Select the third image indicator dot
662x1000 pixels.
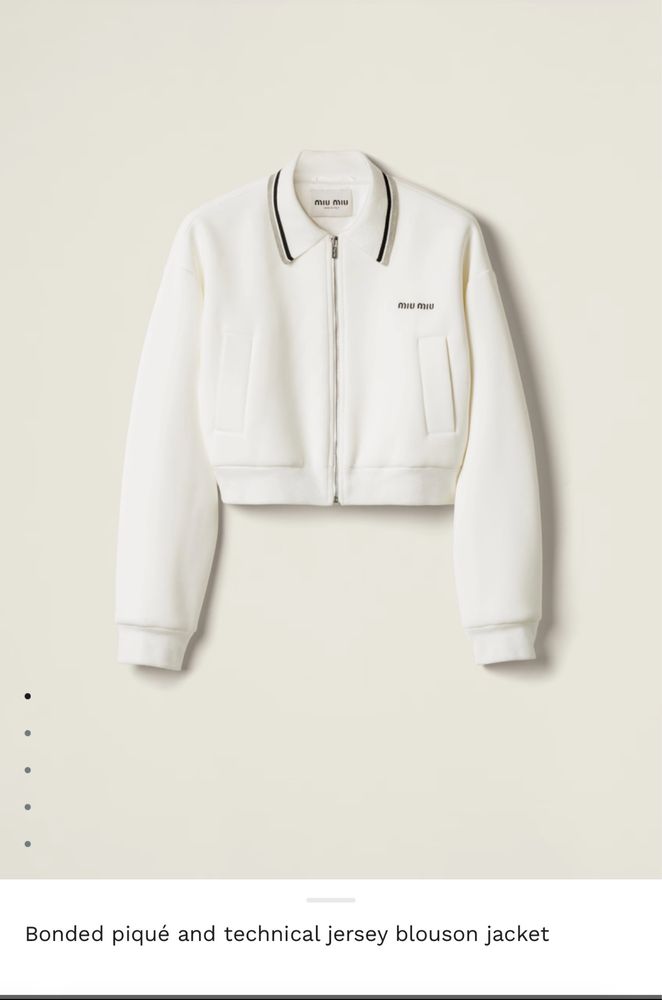28,770
